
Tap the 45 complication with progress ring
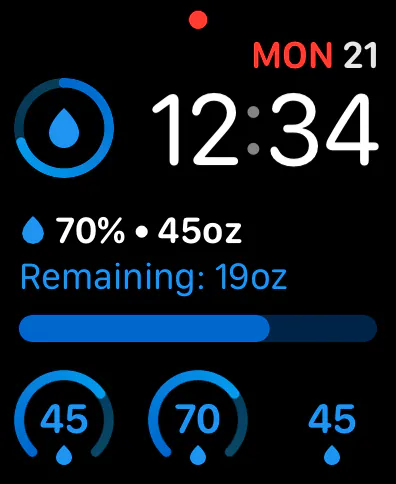point(64,417)
